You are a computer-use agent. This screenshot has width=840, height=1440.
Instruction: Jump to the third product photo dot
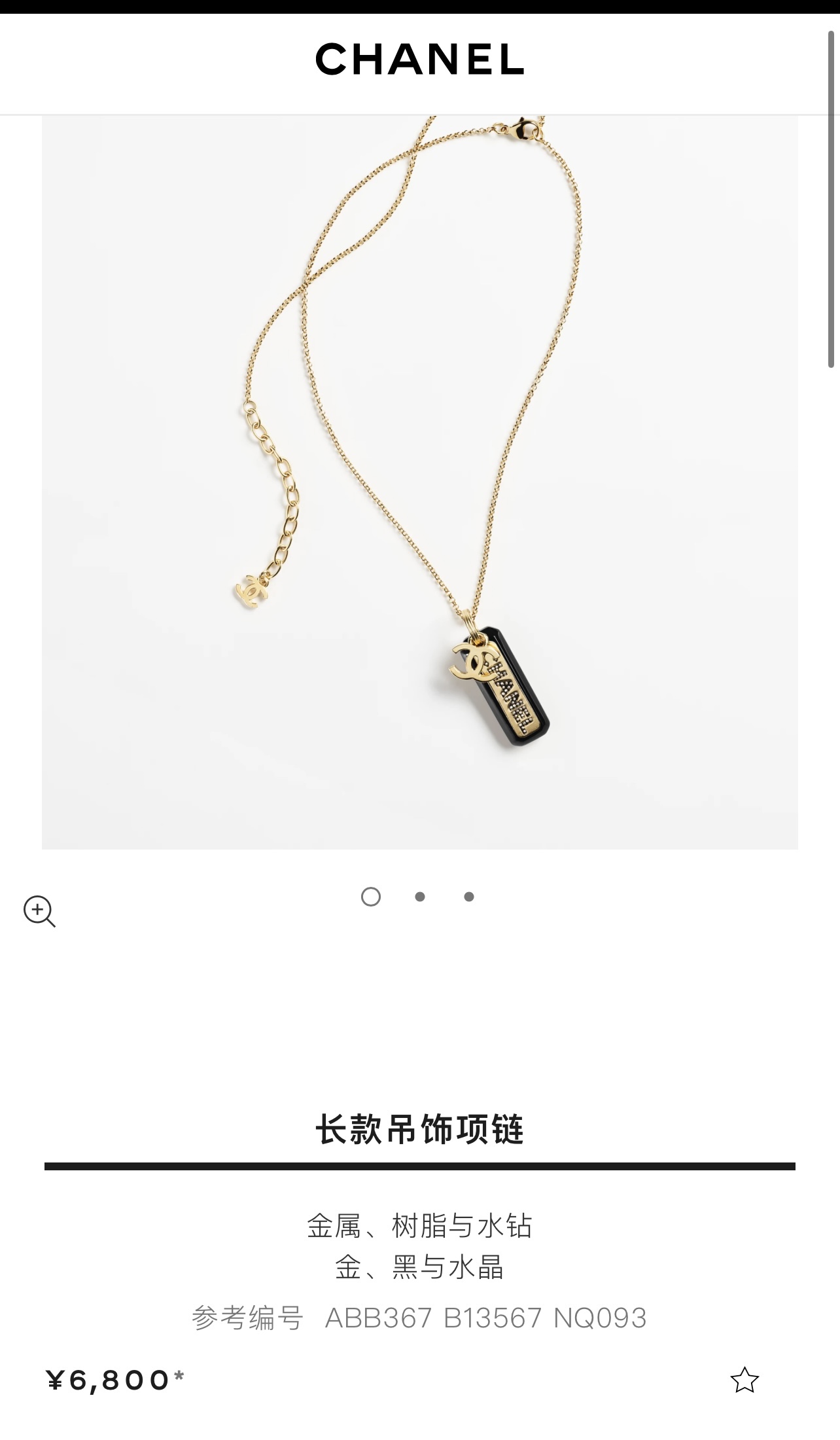[x=469, y=897]
